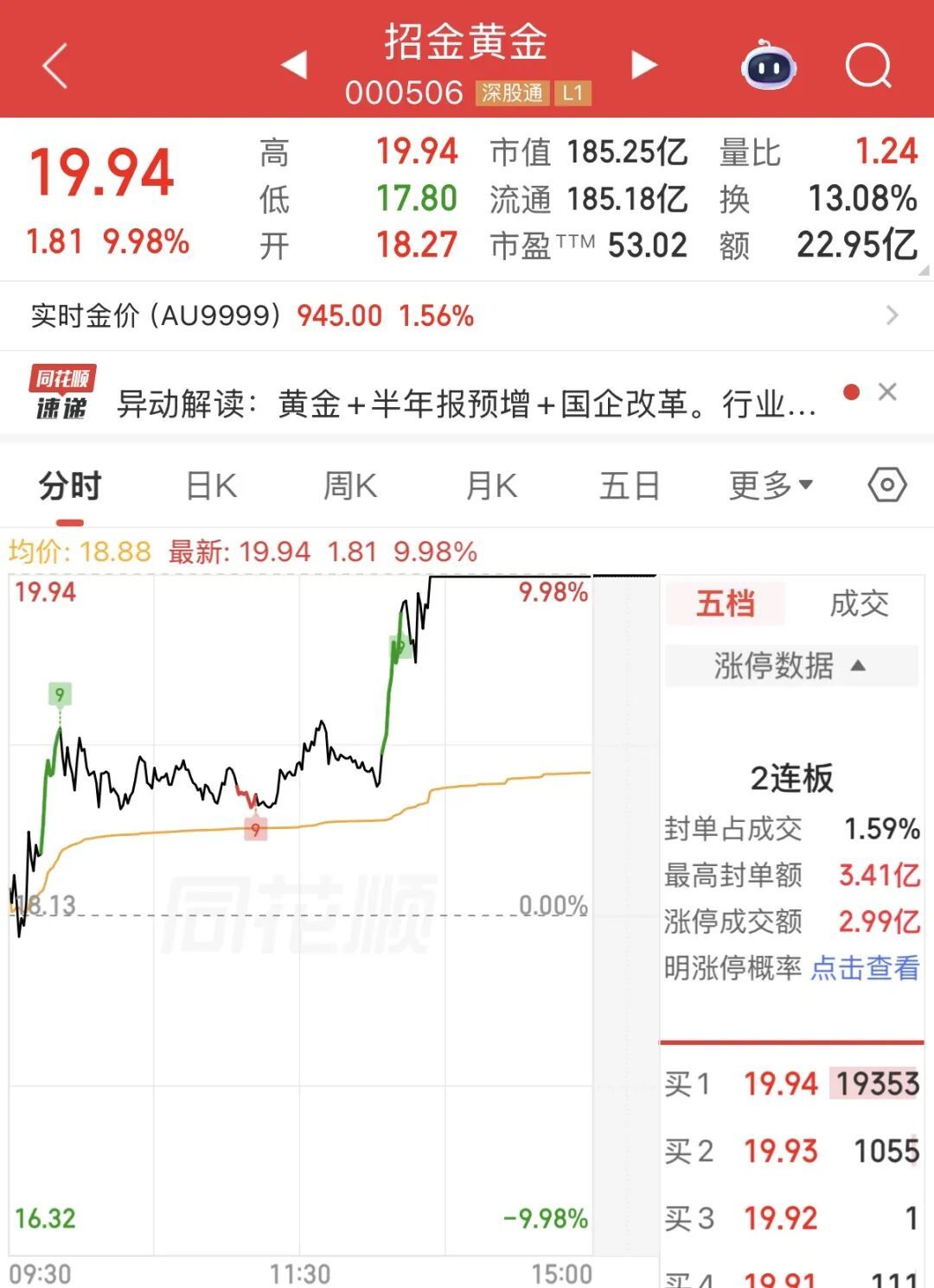Switch to the 月K tab
Screen dimensions: 934x1288
pyautogui.click(x=491, y=486)
